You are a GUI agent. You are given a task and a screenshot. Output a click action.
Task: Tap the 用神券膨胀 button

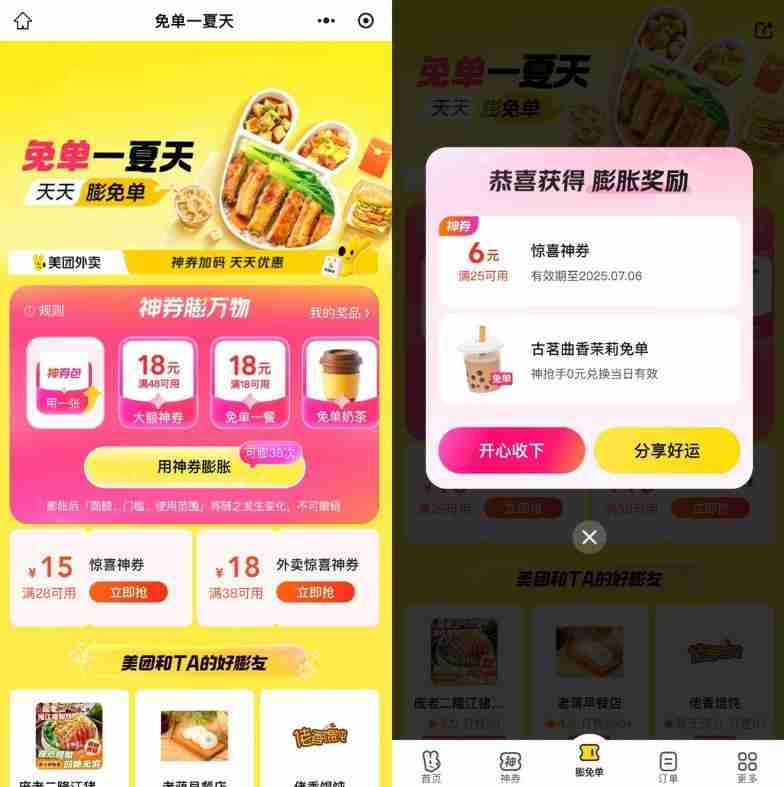[x=194, y=467]
